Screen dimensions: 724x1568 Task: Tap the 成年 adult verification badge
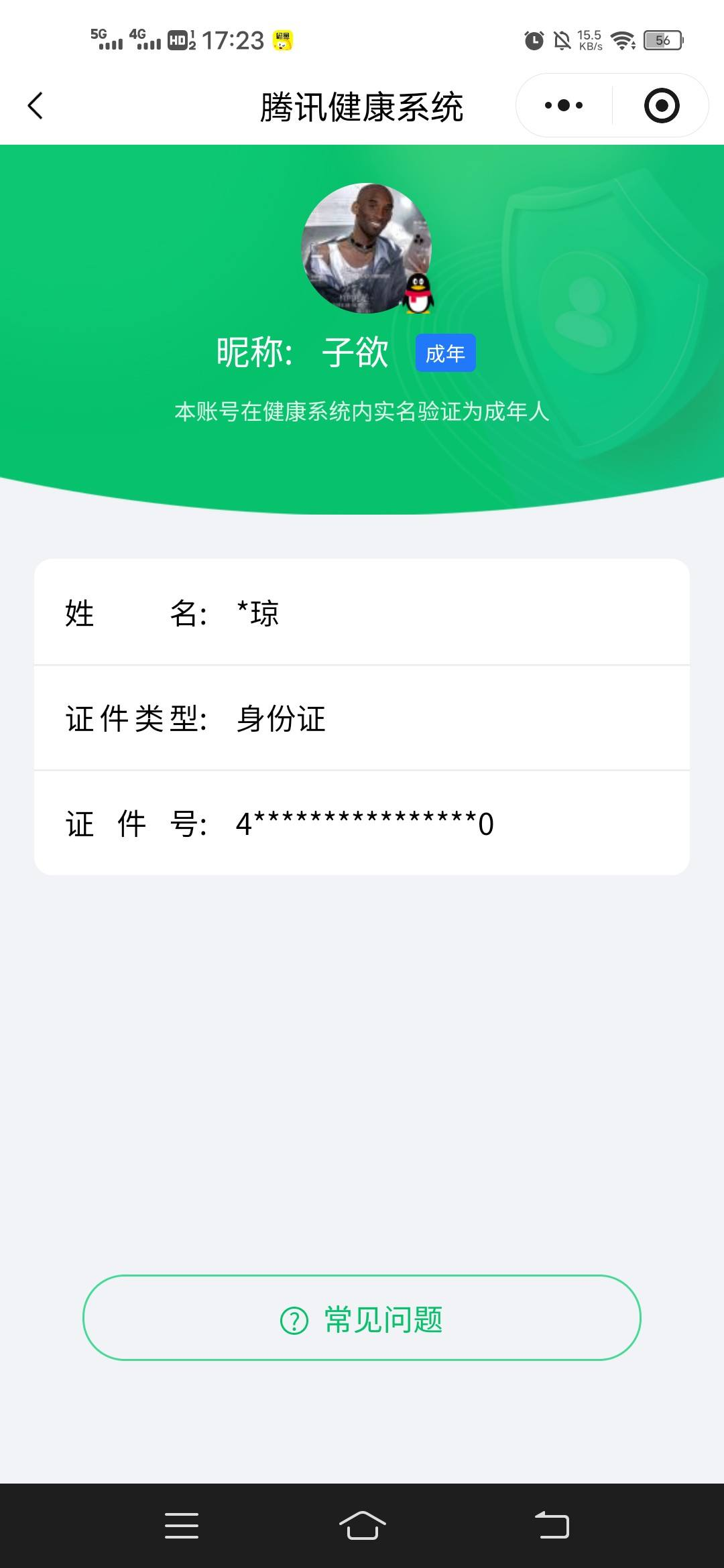(446, 353)
